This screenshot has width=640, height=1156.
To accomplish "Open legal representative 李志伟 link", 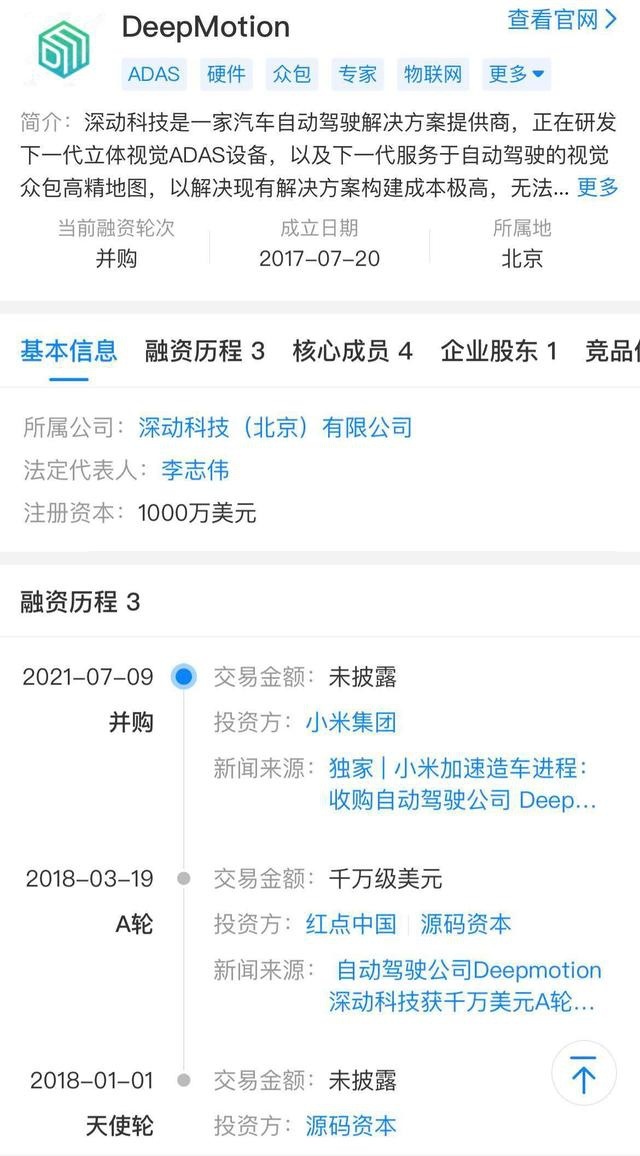I will 195,470.
